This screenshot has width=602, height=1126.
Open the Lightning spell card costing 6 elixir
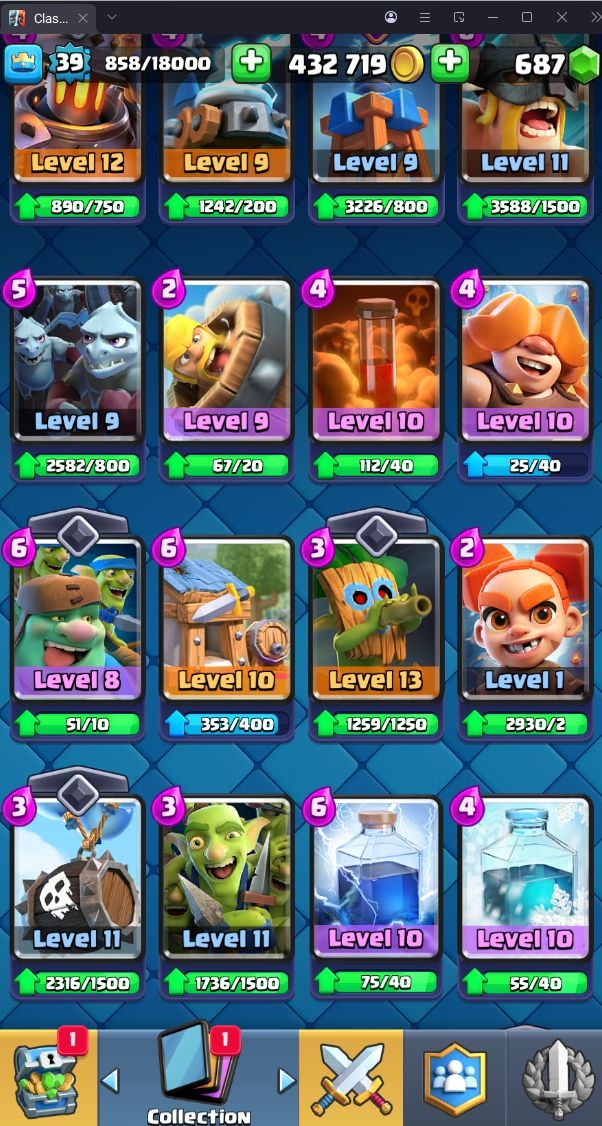point(376,878)
